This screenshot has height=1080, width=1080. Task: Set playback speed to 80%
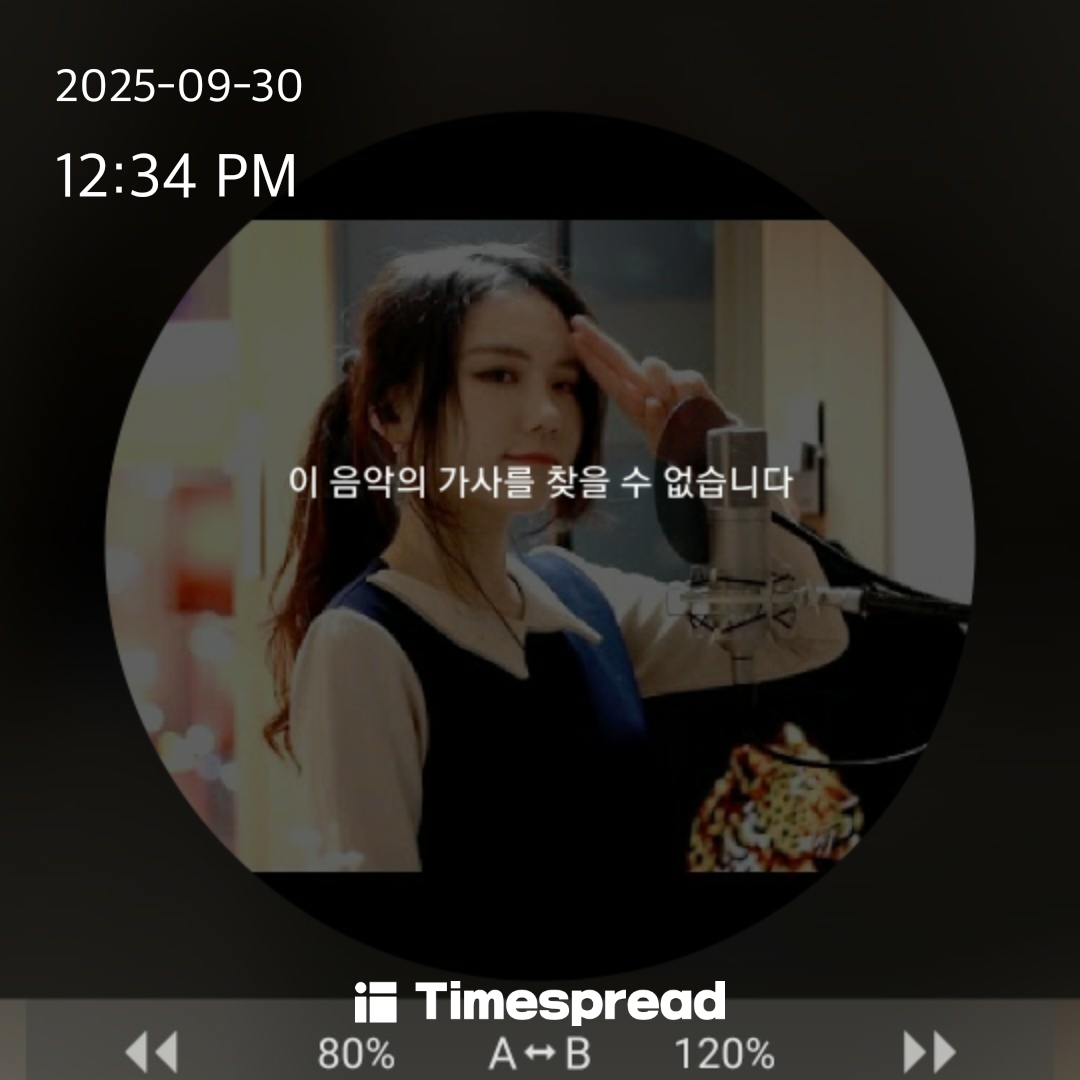pos(356,1054)
